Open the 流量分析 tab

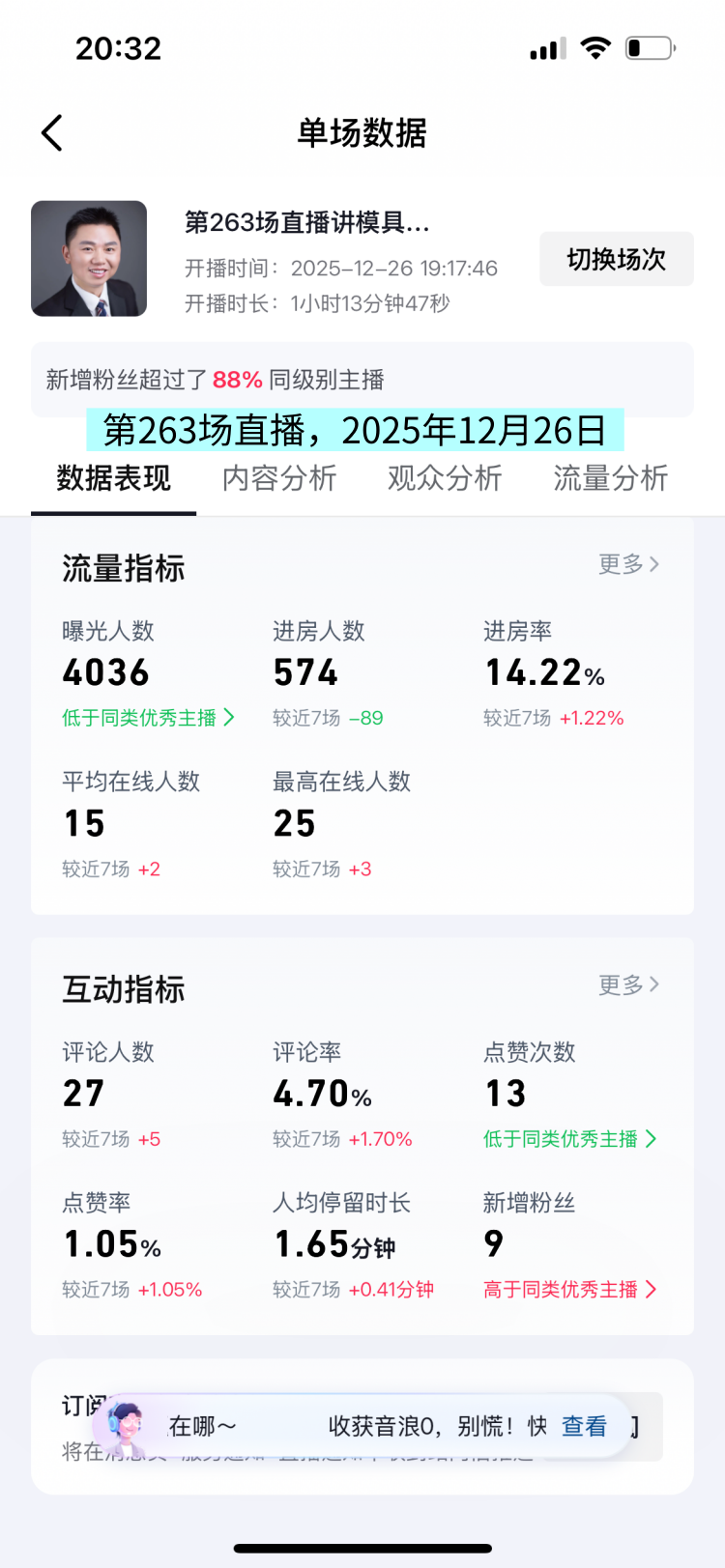pyautogui.click(x=610, y=478)
